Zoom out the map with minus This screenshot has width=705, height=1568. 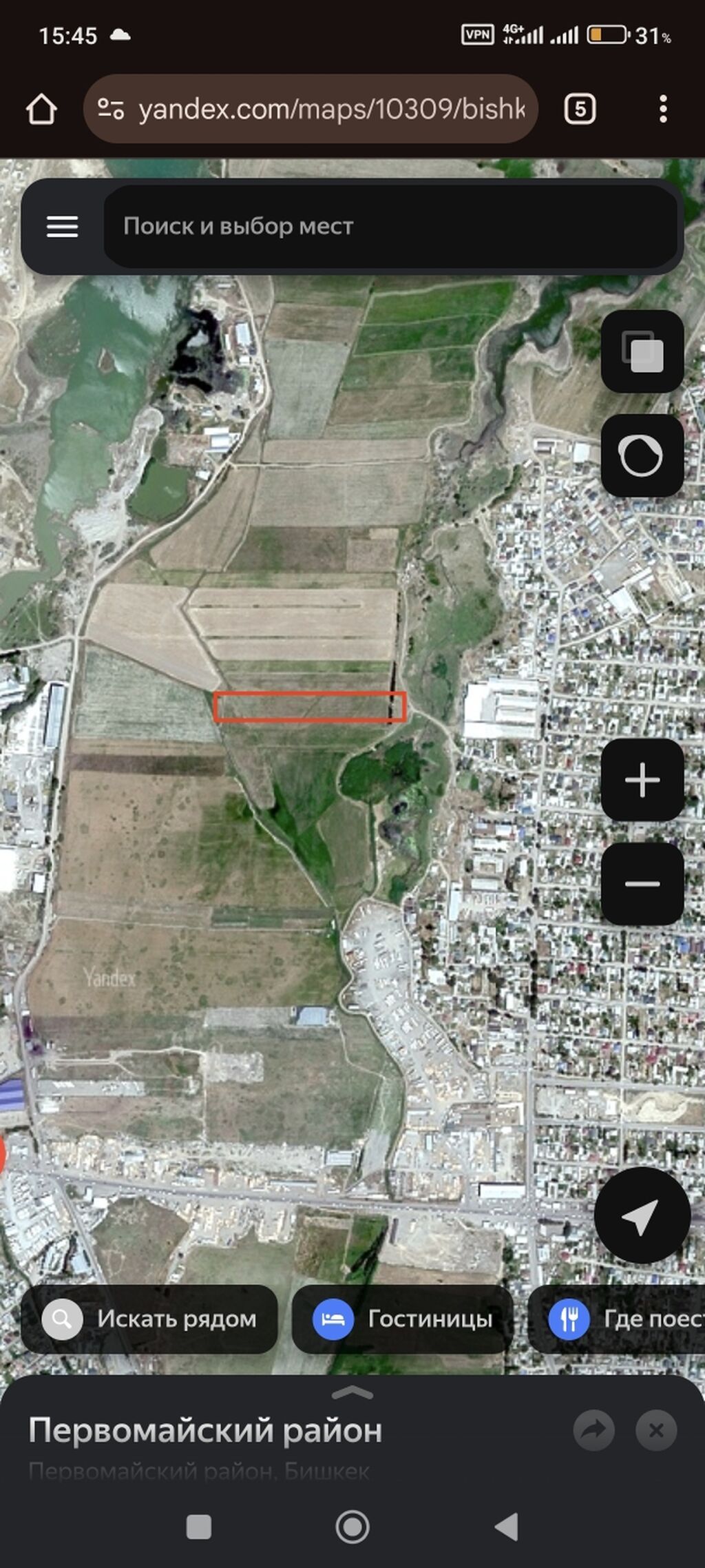(x=642, y=883)
